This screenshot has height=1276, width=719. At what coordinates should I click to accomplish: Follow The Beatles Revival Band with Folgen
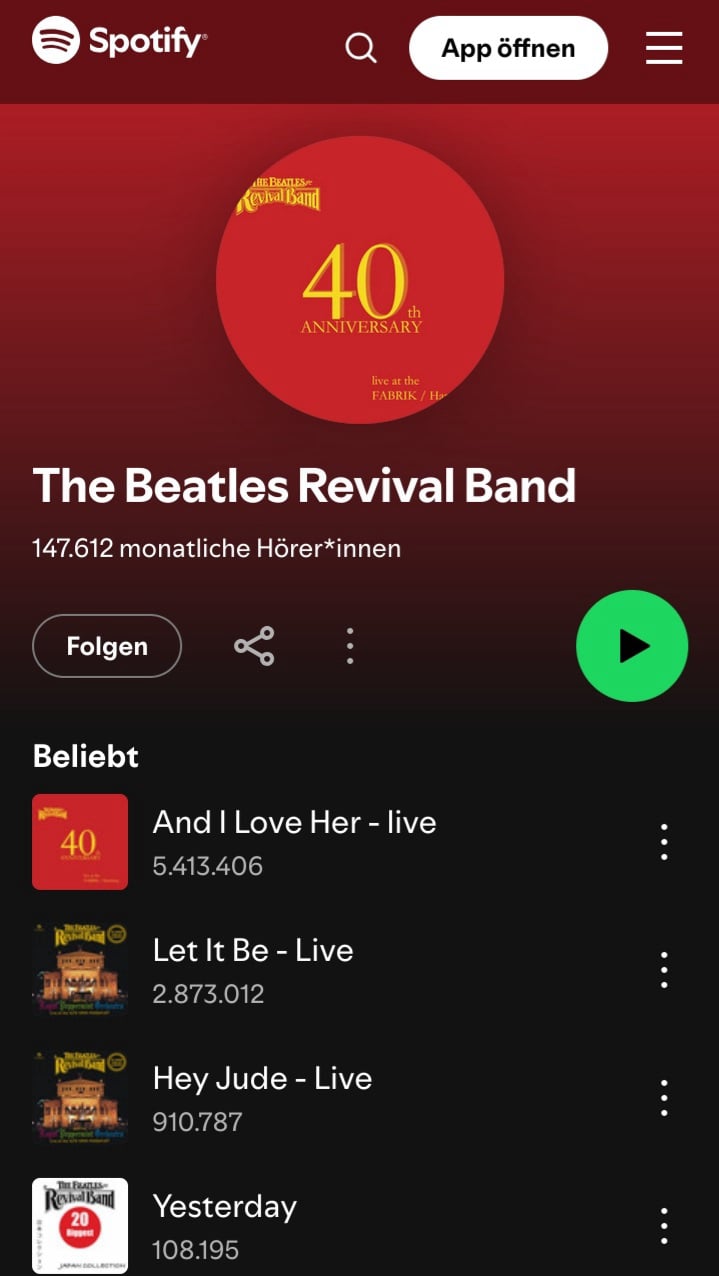click(107, 646)
